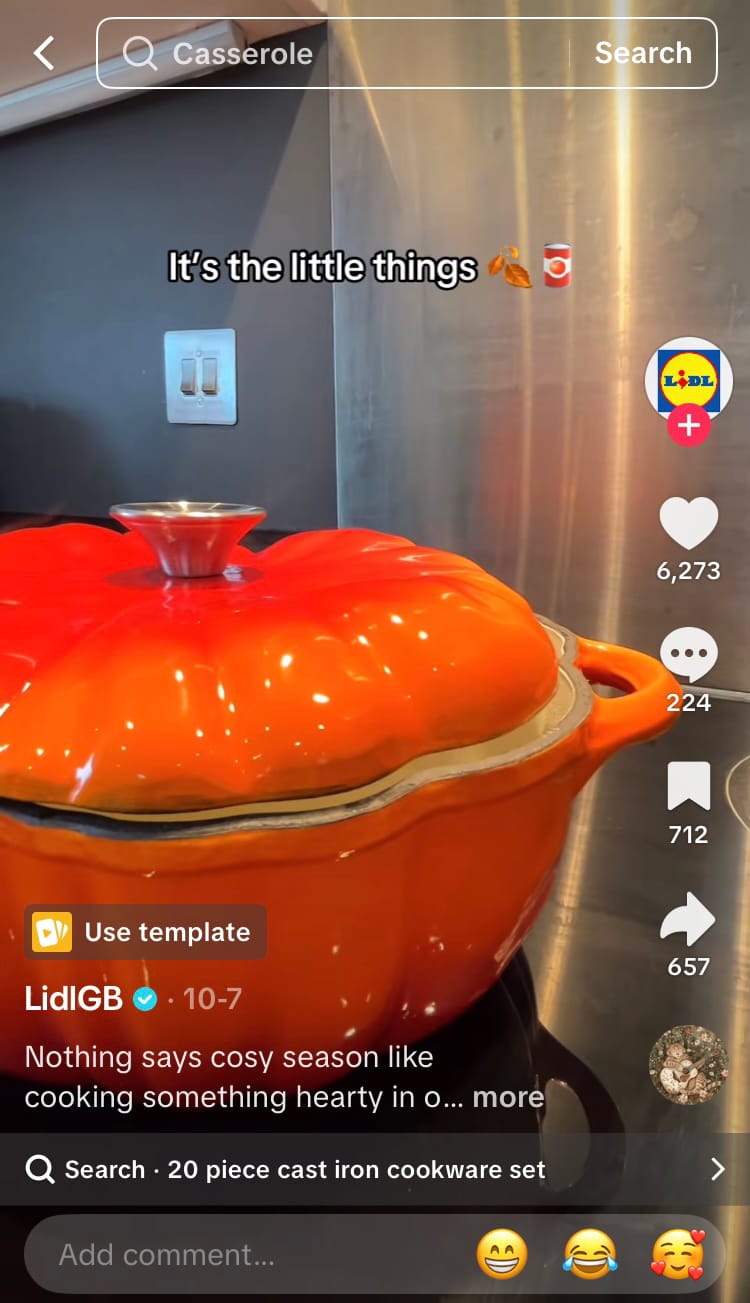Open the comments section

pos(688,655)
